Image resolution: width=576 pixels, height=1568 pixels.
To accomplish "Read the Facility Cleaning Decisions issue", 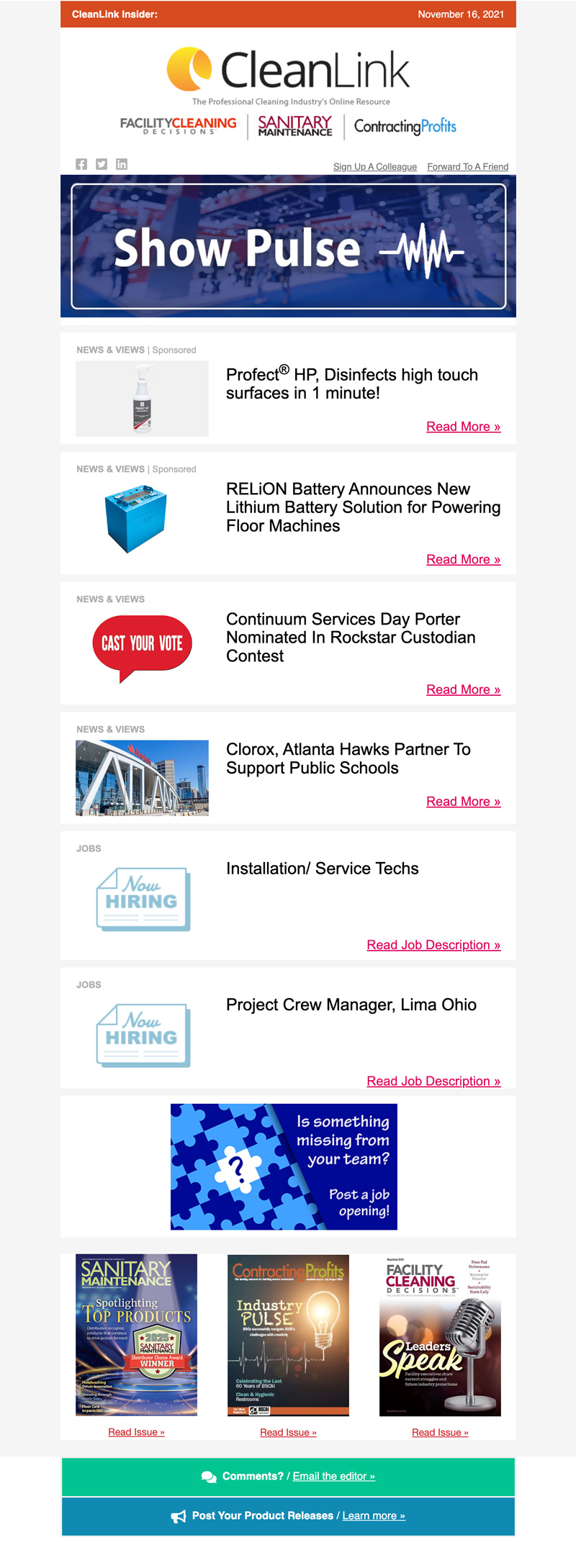I will pyautogui.click(x=440, y=1432).
